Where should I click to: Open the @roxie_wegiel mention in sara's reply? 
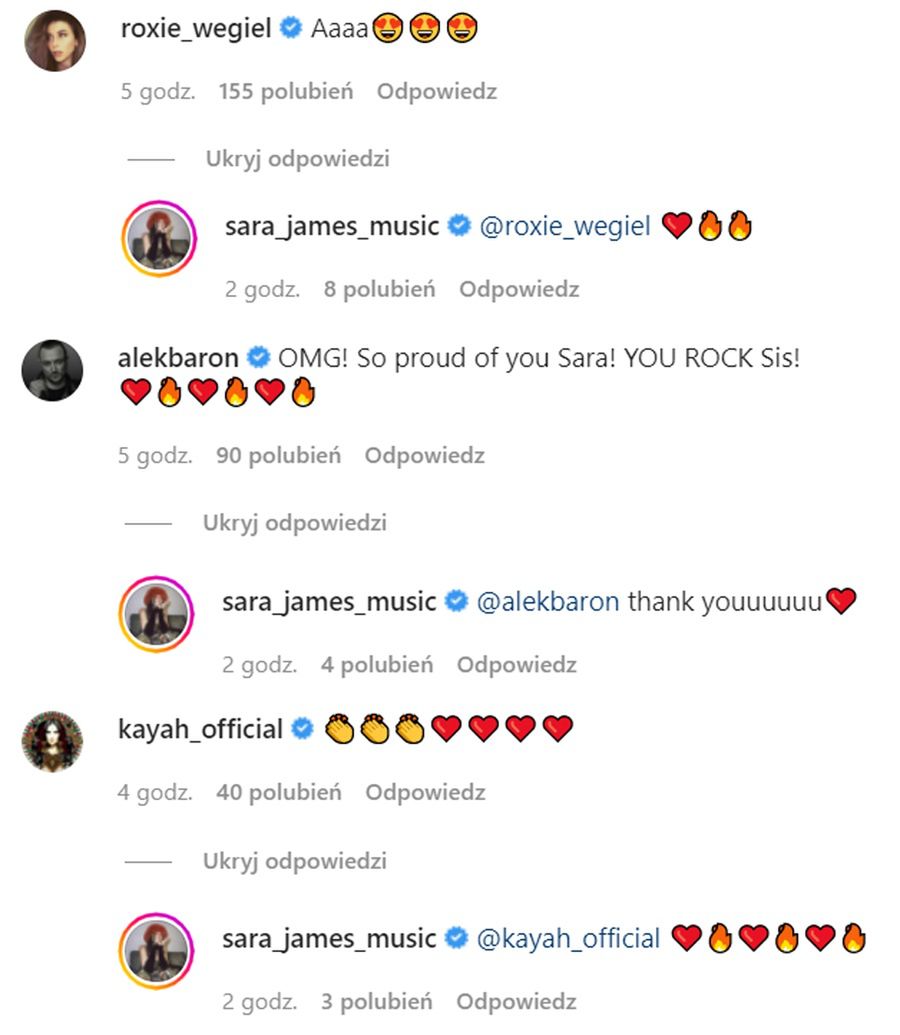click(x=565, y=227)
